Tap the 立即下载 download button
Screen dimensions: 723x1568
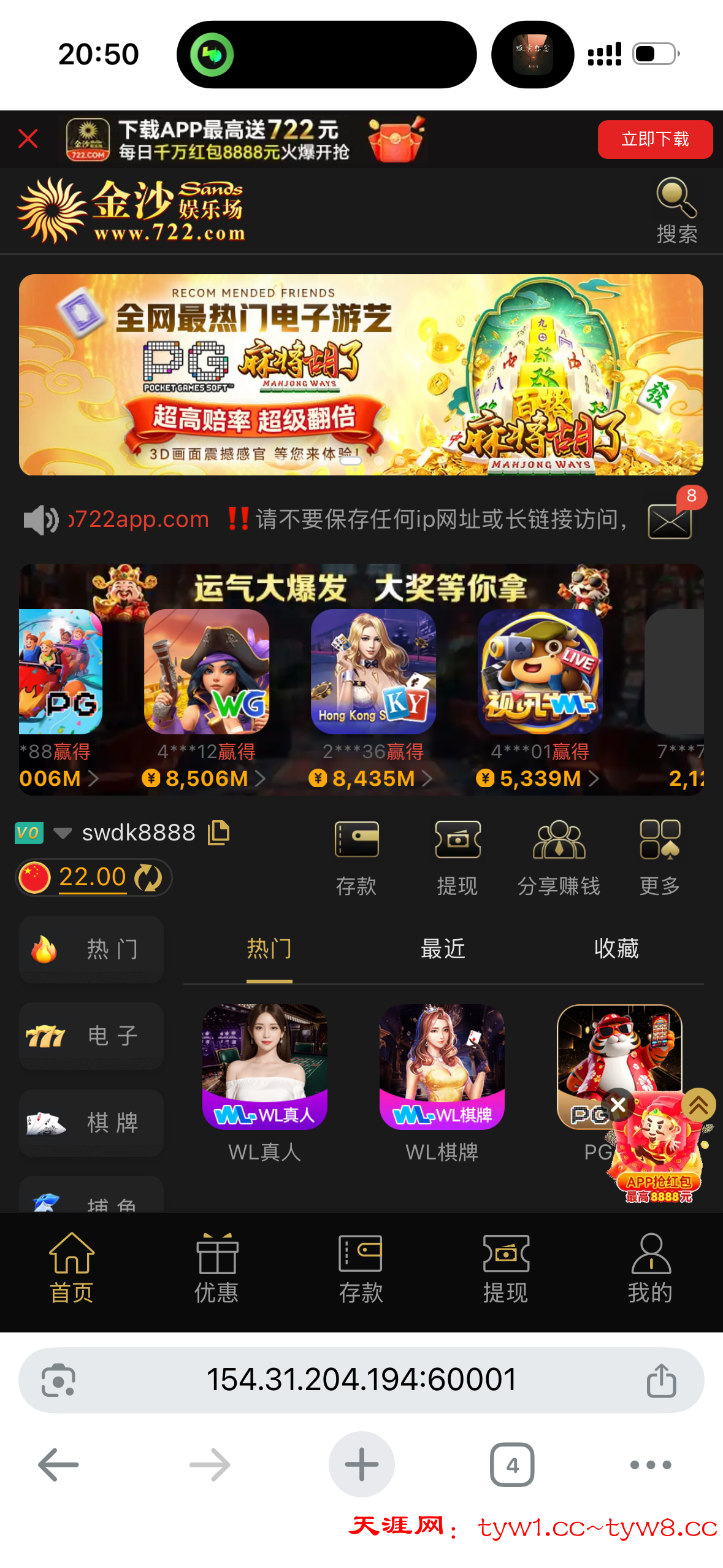[654, 139]
